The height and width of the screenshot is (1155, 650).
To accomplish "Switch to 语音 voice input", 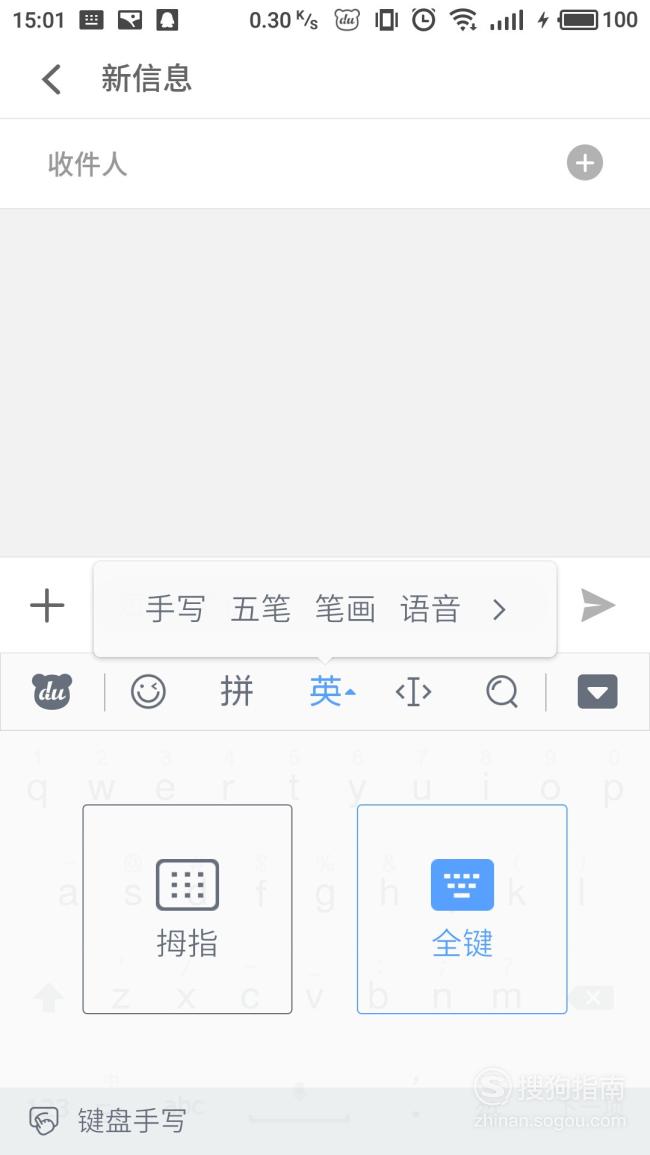I will click(x=430, y=610).
